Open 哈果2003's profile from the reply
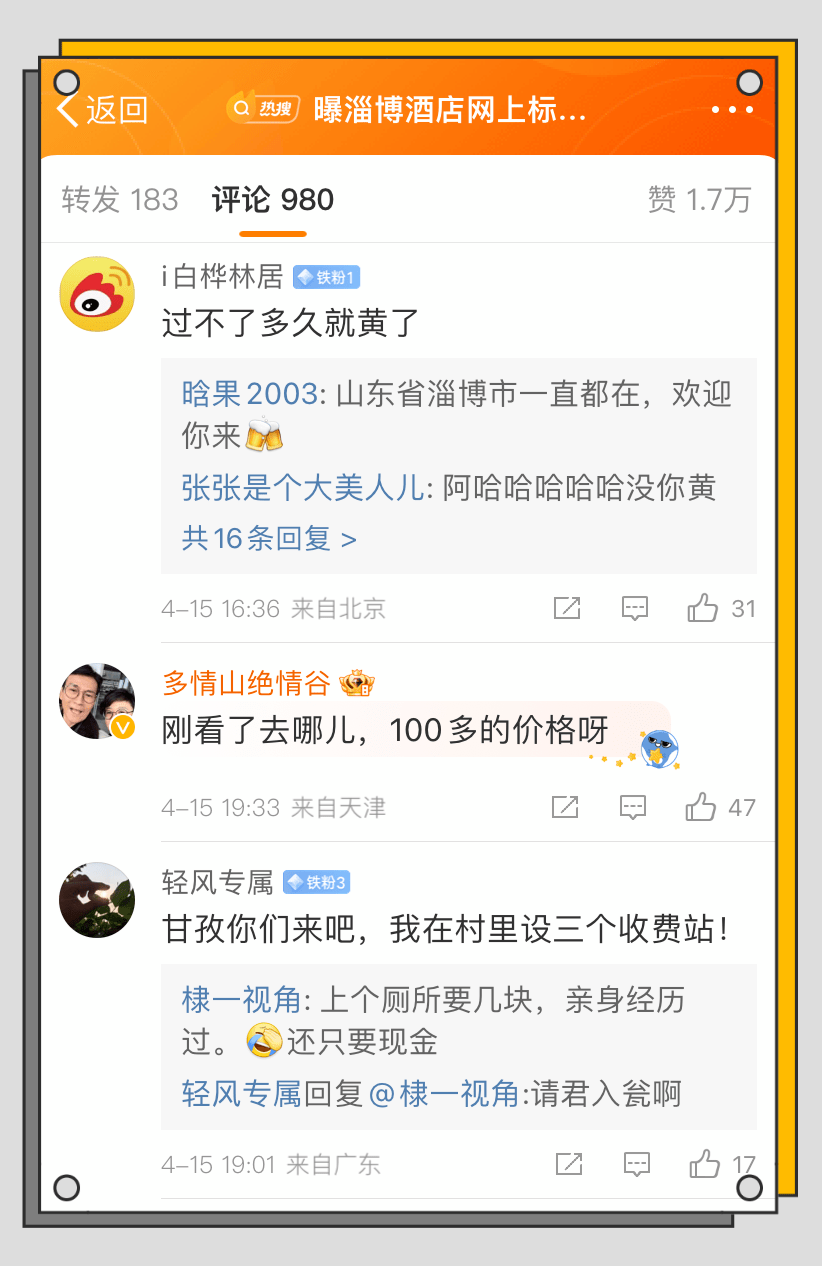Screen dimensions: 822x1266 coord(249,393)
